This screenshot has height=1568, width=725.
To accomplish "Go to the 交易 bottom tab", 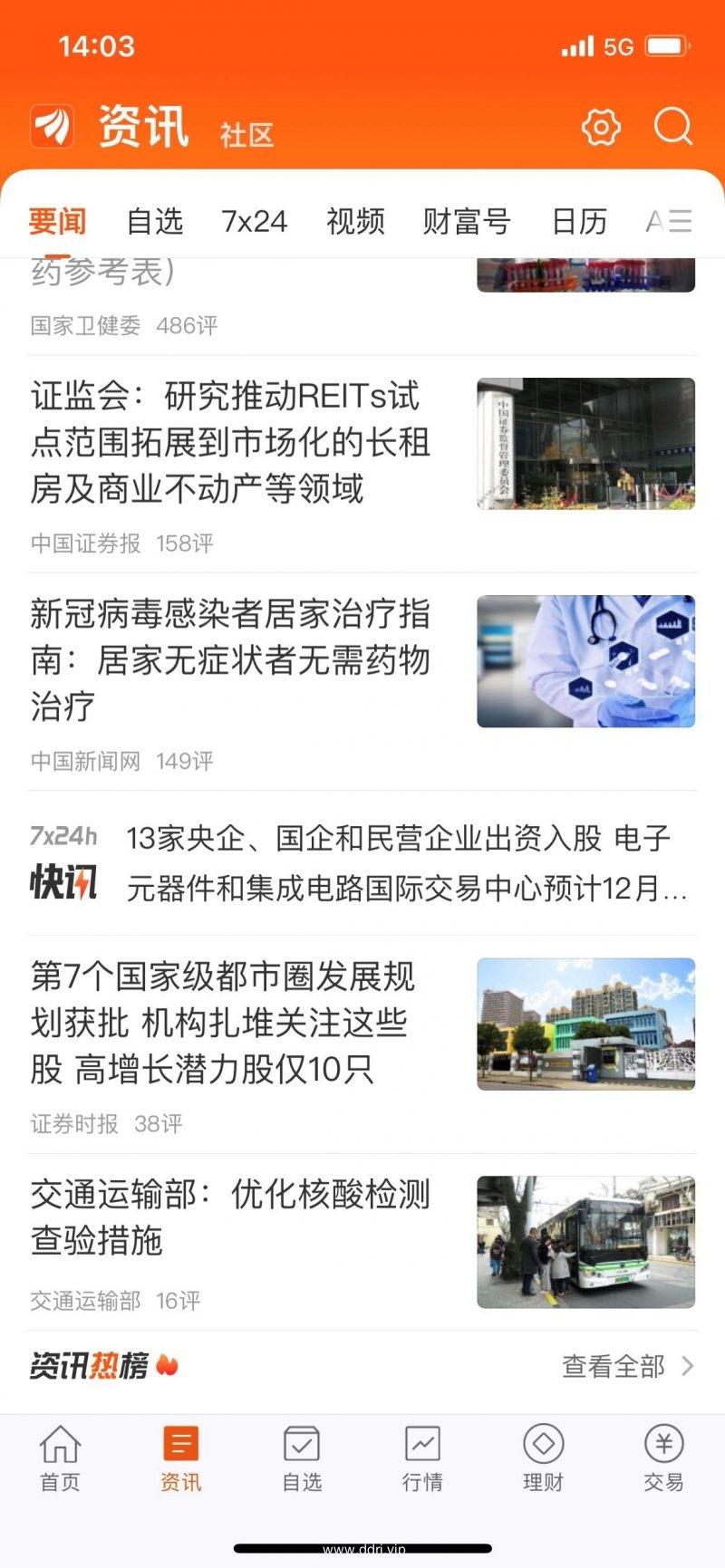I will 663,1458.
